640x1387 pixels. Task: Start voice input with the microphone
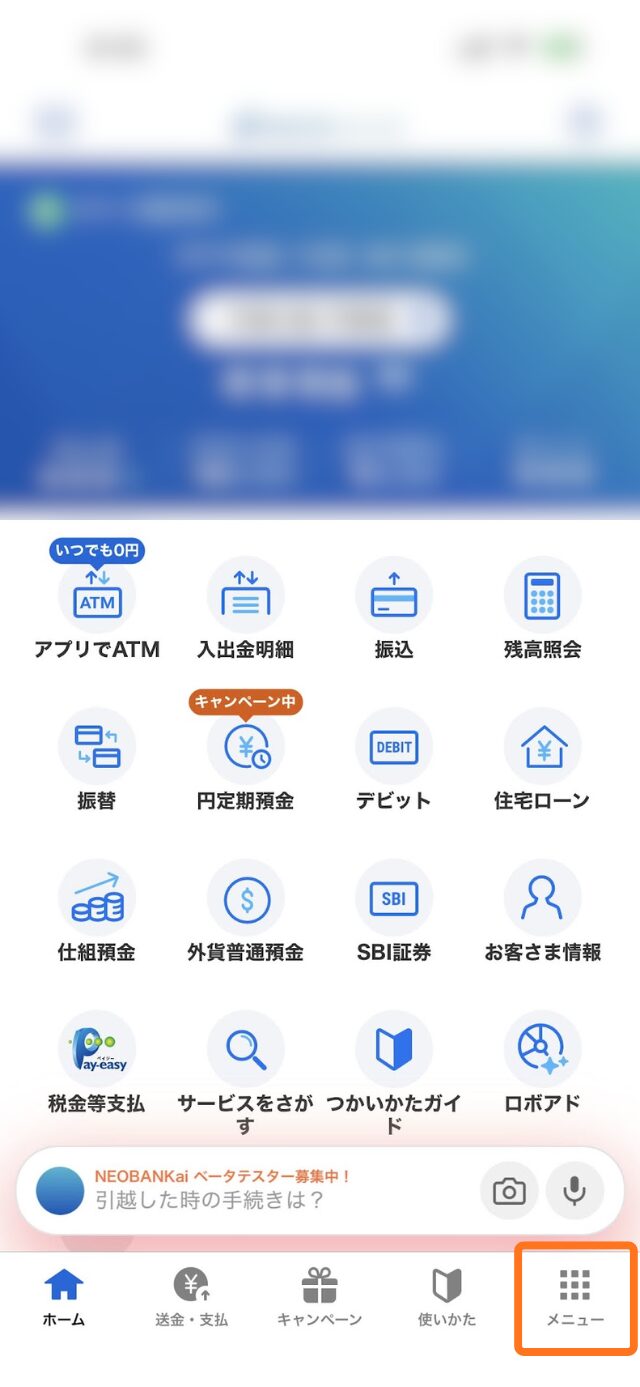(574, 1191)
